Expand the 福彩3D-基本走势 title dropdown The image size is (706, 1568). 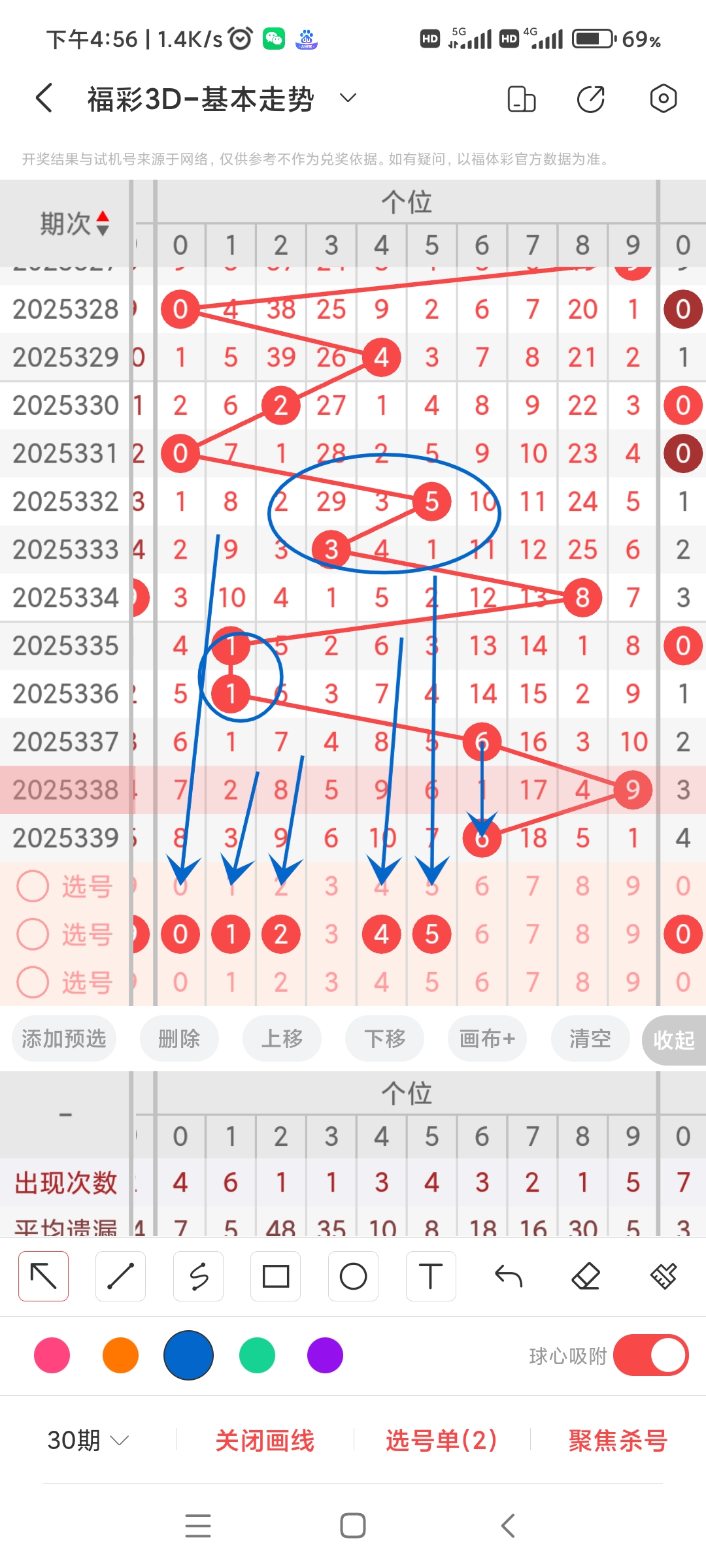[347, 98]
